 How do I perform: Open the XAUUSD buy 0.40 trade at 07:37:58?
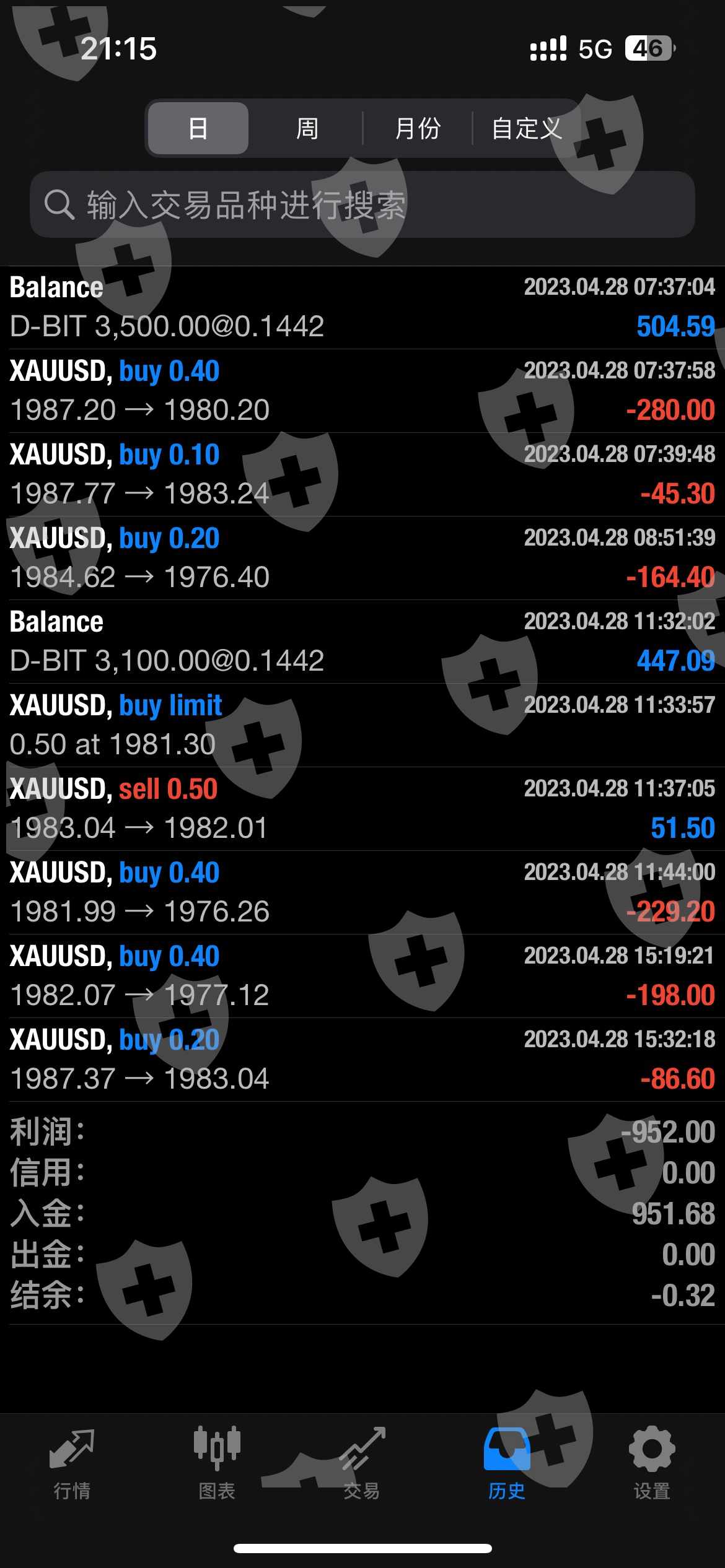[x=362, y=391]
